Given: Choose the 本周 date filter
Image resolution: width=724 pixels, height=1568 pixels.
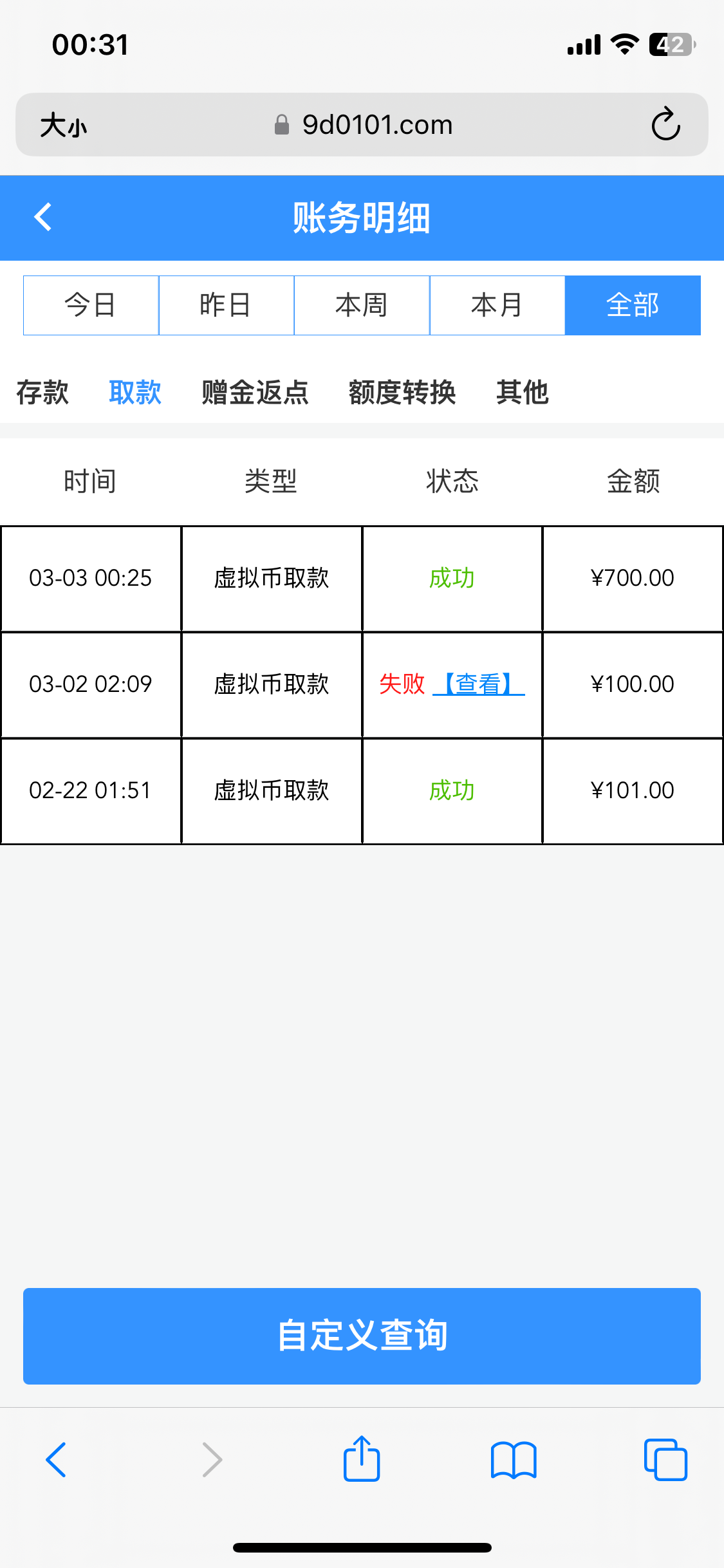Looking at the screenshot, I should click(362, 305).
